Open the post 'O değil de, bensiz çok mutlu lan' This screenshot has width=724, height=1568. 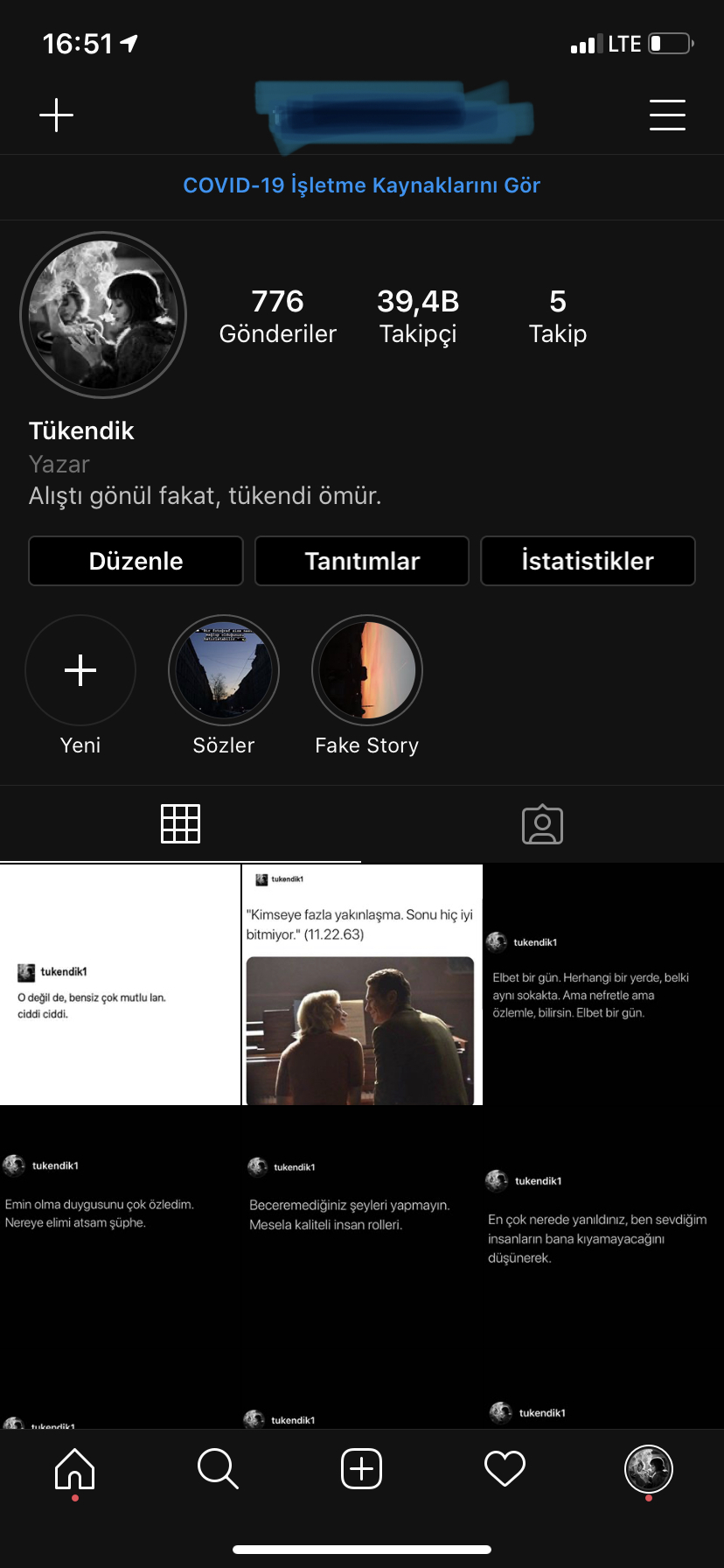[120, 984]
